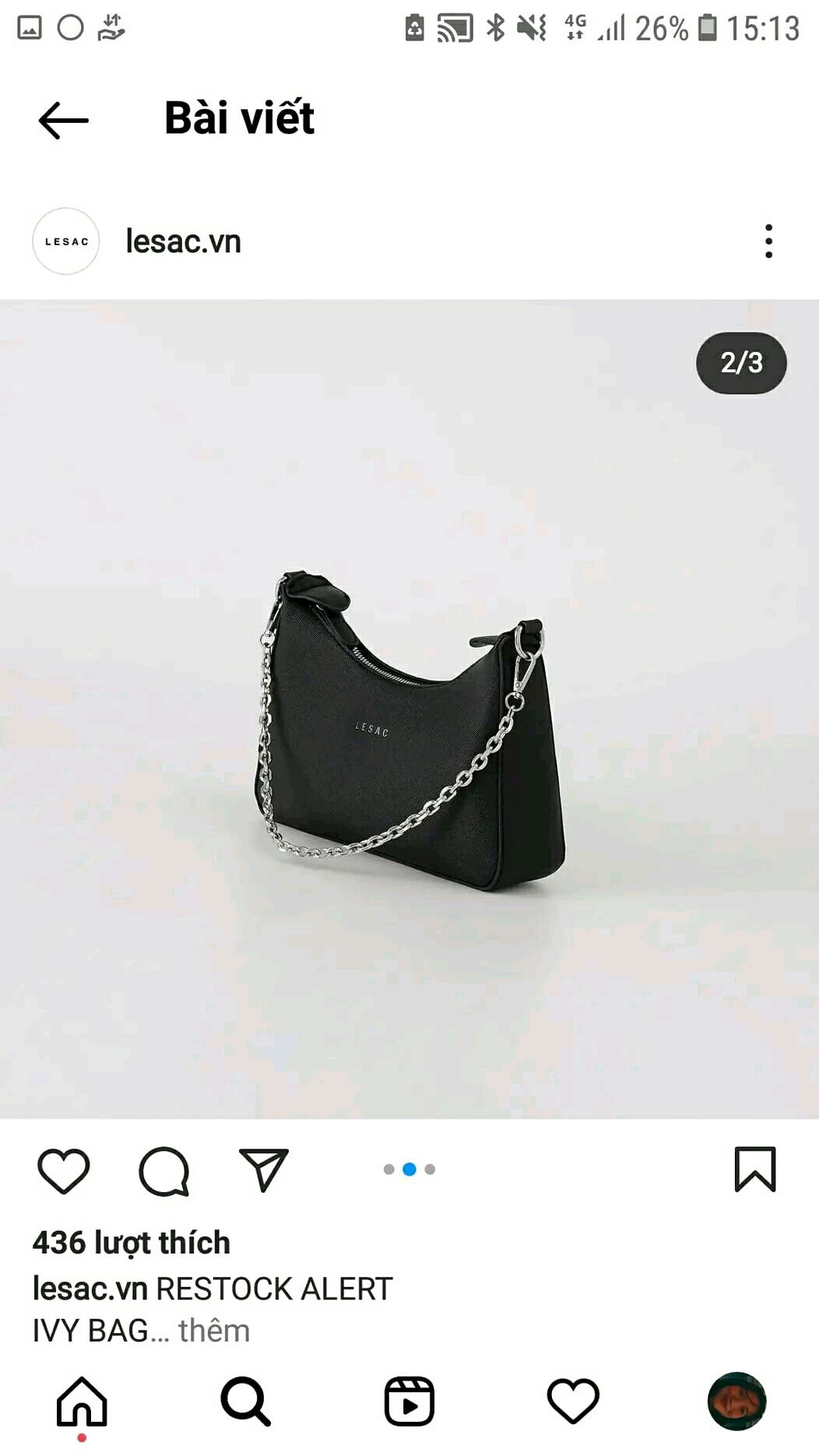Share the post via paper plane
The image size is (819, 1456).
(264, 1169)
